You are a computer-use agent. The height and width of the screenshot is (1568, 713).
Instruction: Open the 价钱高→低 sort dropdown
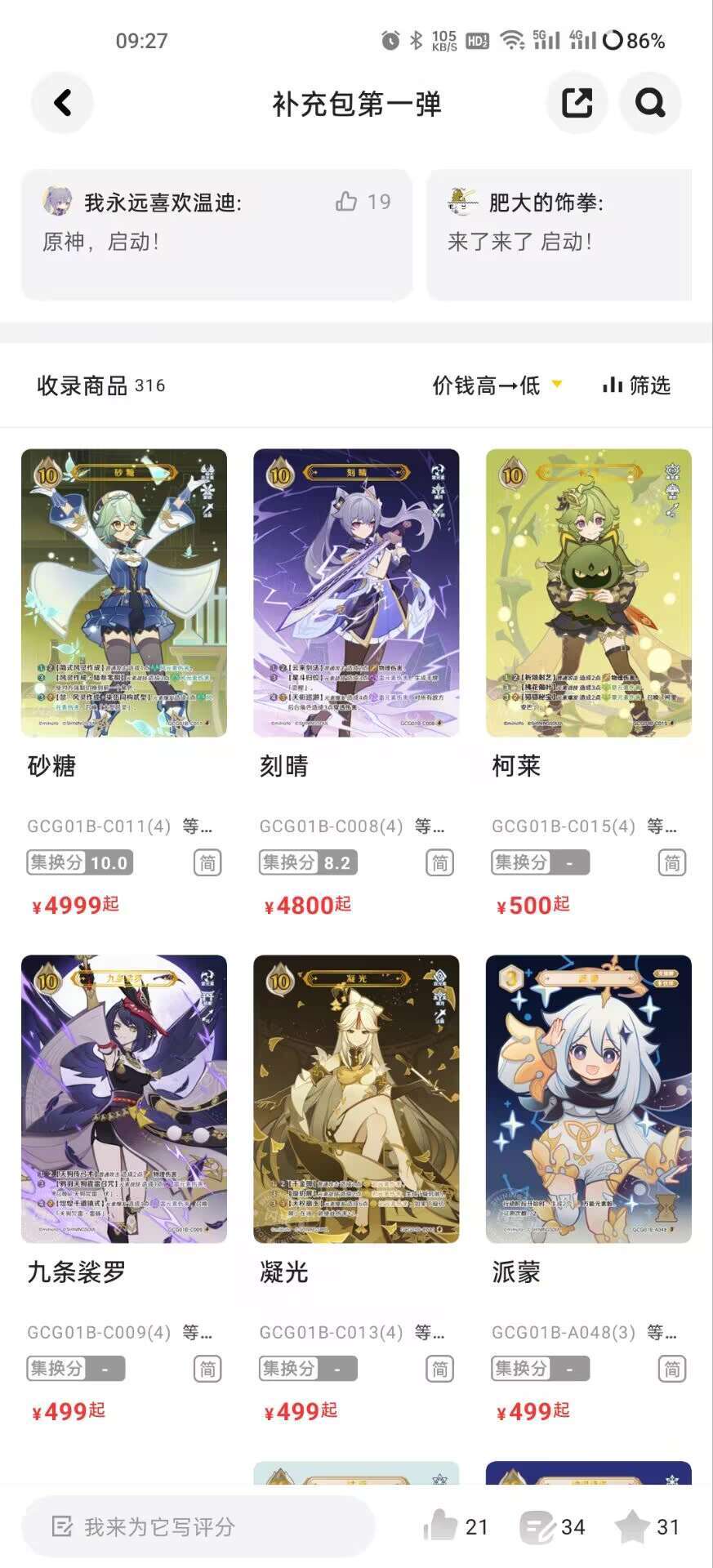coord(497,385)
